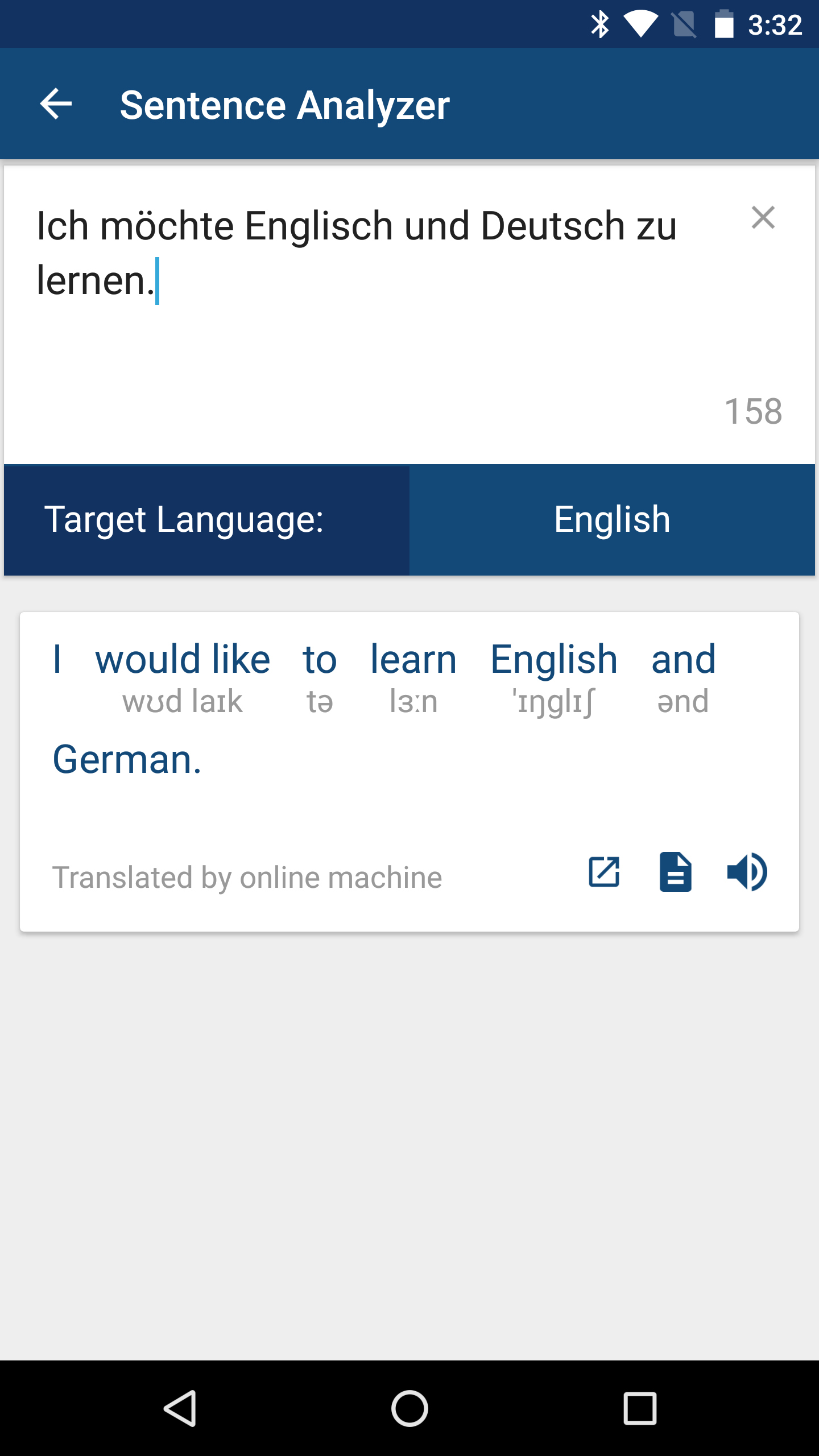The image size is (819, 1456).
Task: Open translation in external view icon
Action: (604, 872)
